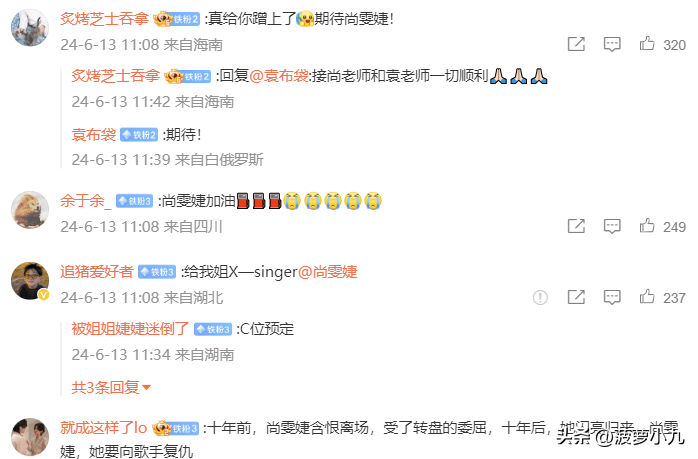Open the @尚雯婕 mention link
The height and width of the screenshot is (459, 698).
(328, 272)
